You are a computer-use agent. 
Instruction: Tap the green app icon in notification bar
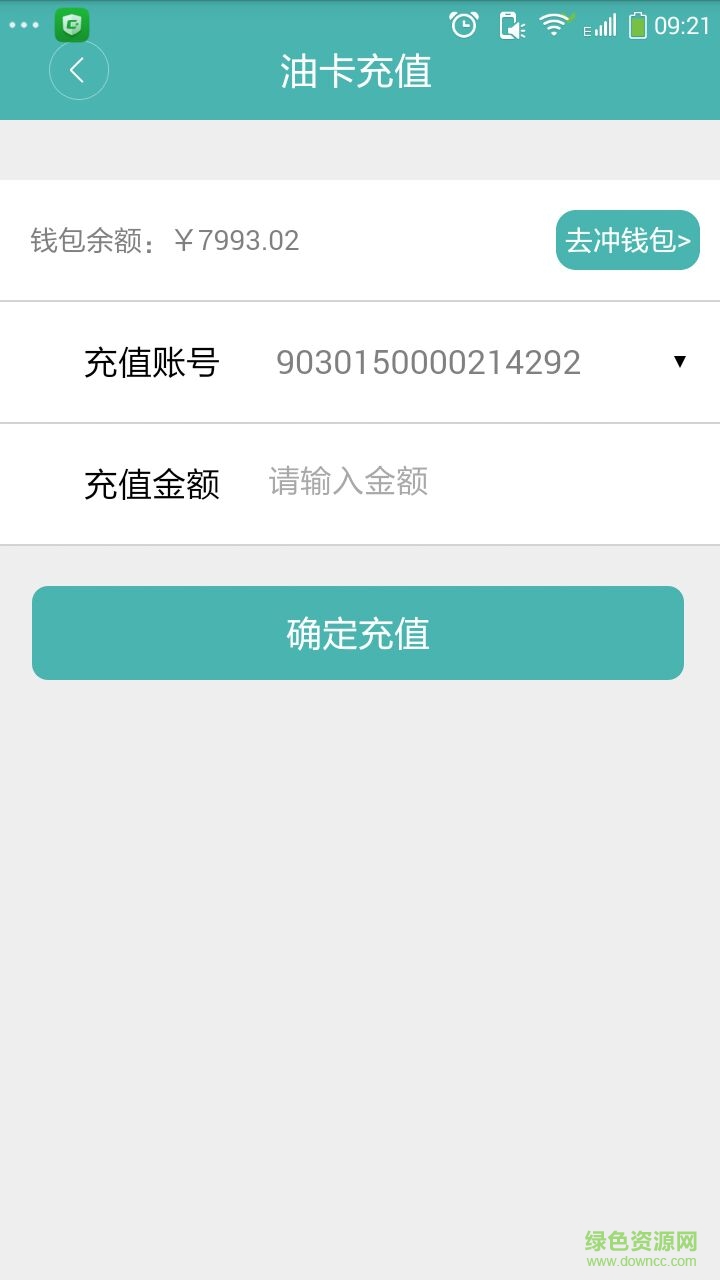tap(71, 24)
